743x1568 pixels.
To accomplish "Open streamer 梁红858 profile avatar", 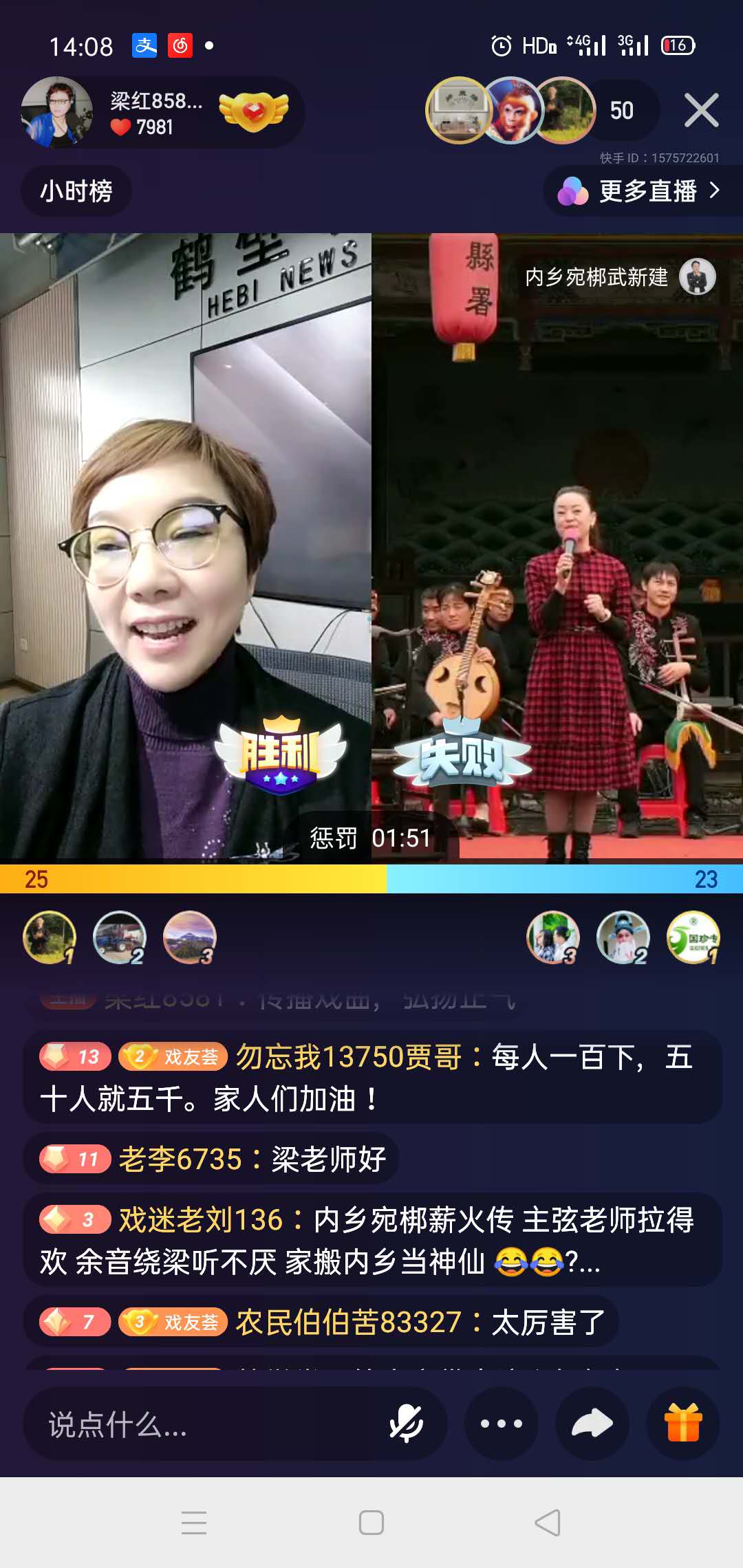I will (x=57, y=112).
